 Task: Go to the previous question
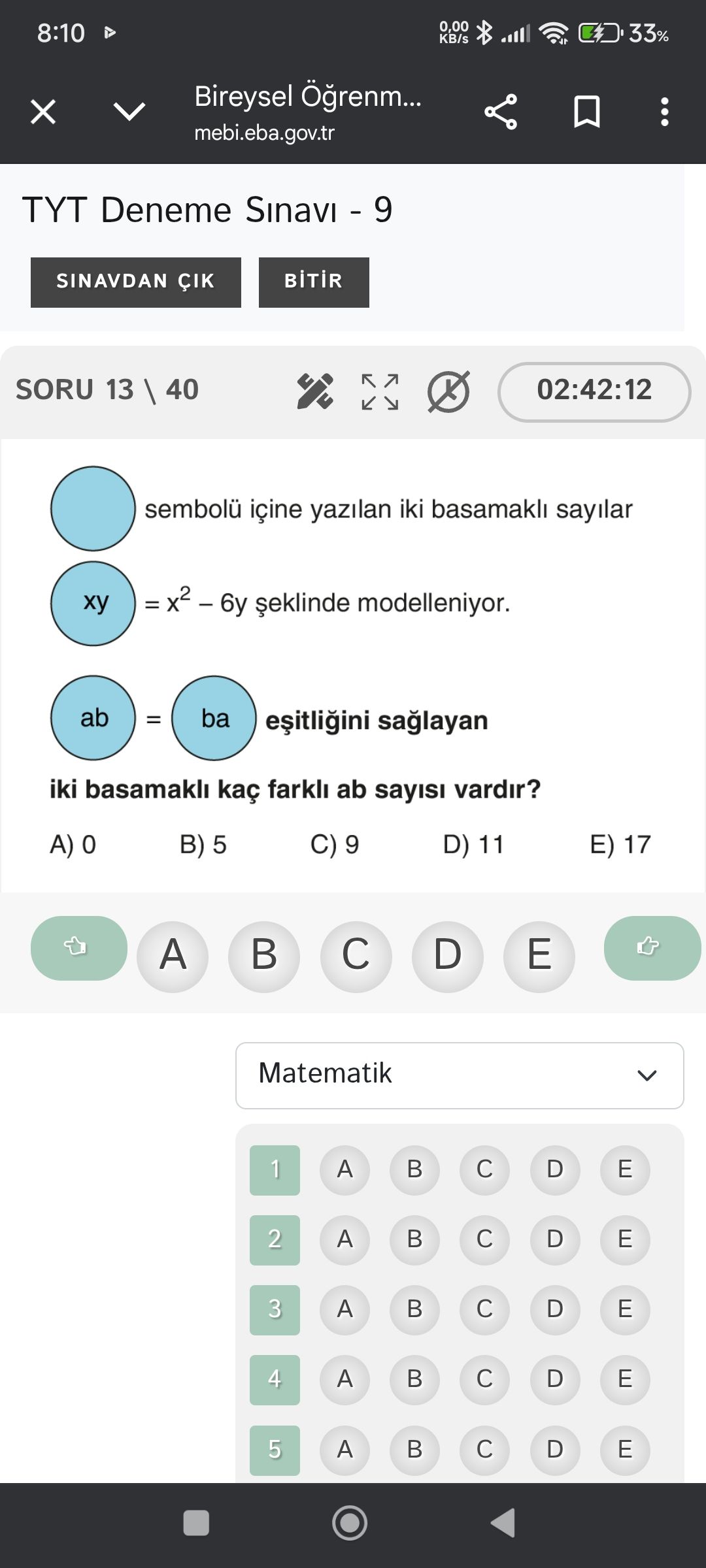coord(78,948)
